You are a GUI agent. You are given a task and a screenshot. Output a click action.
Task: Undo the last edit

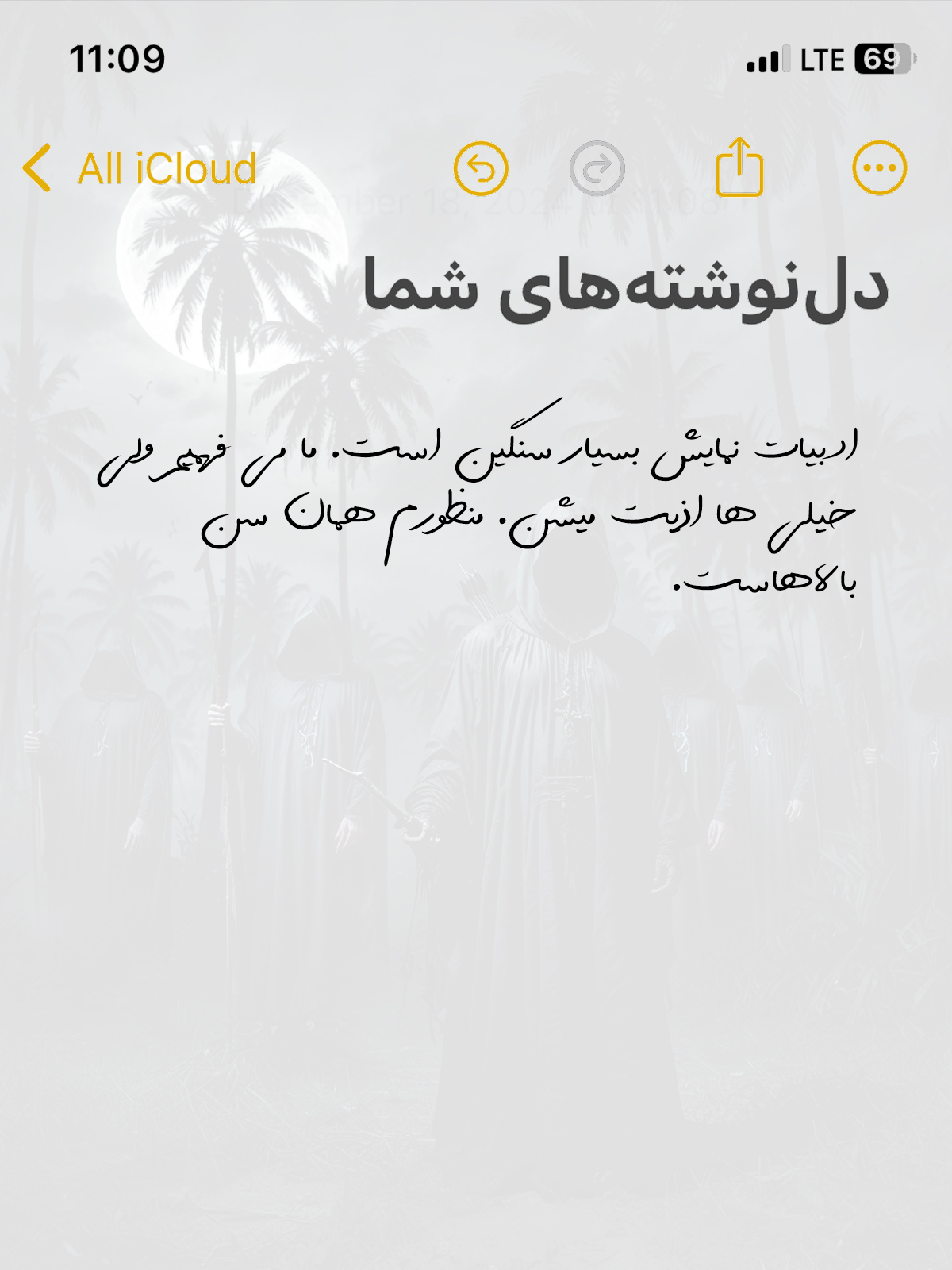point(481,168)
